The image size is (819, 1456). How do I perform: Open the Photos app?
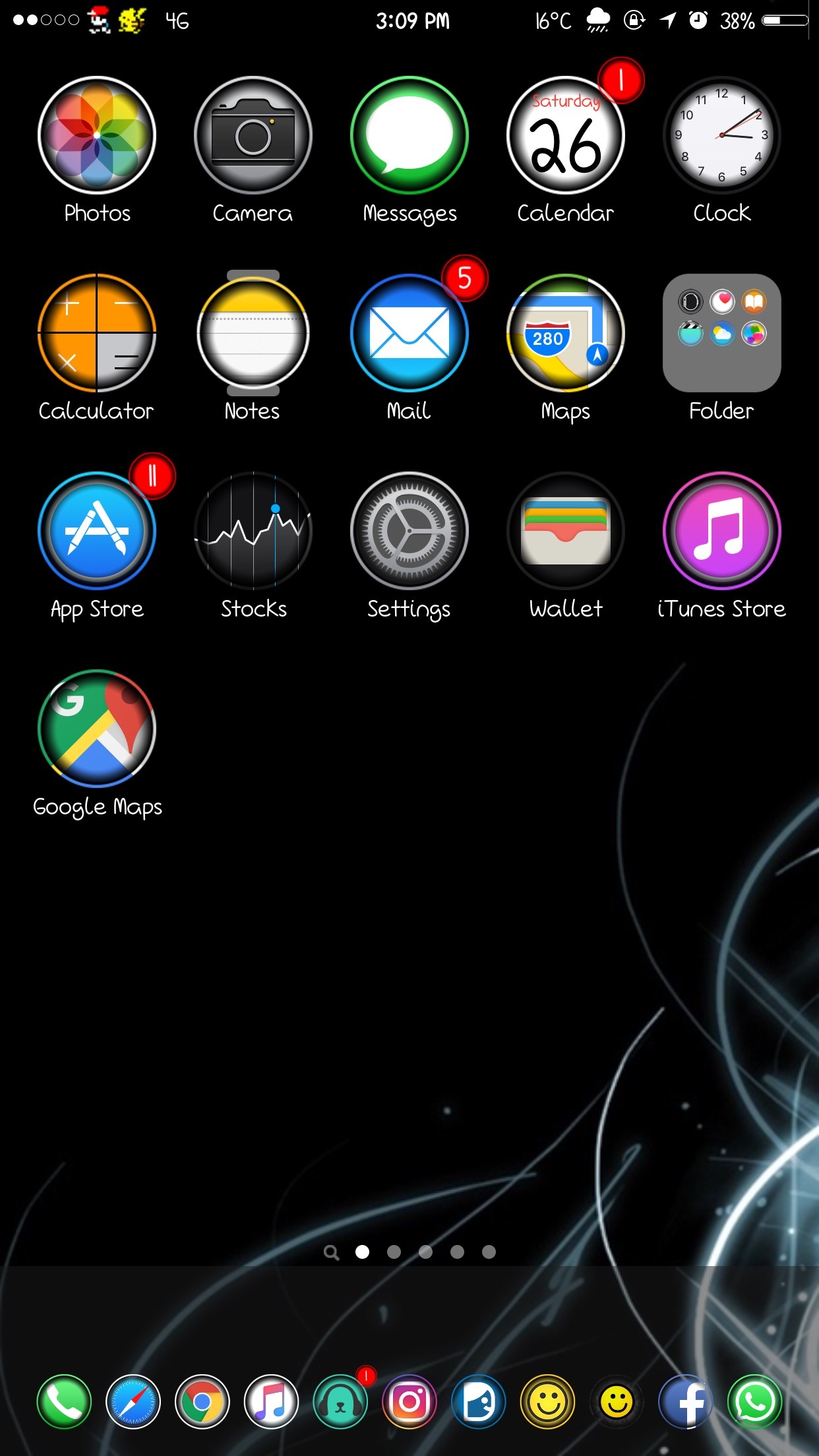tap(96, 135)
